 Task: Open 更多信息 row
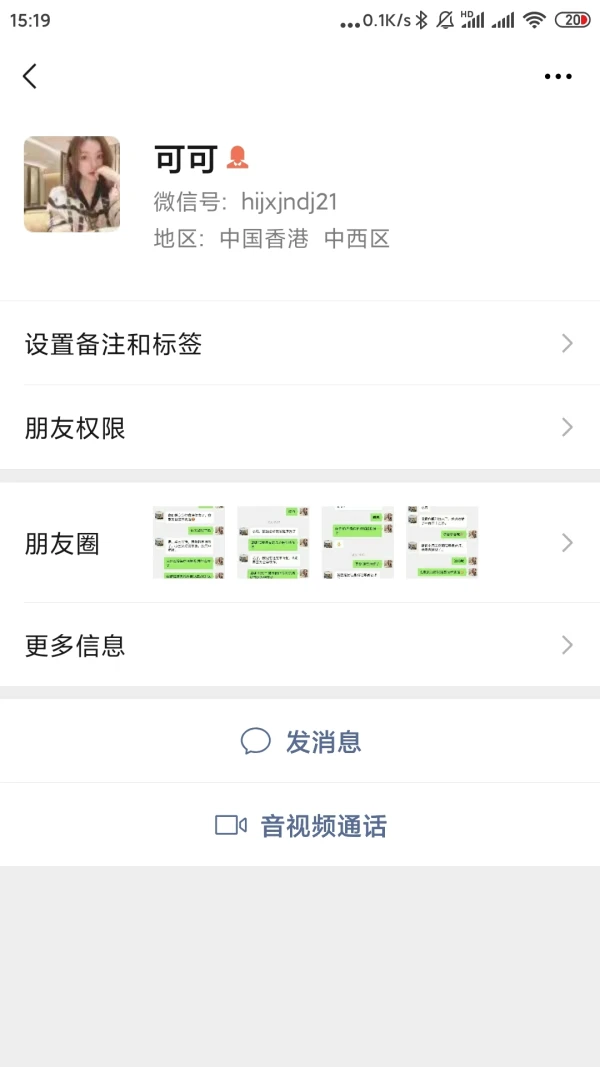pos(300,645)
